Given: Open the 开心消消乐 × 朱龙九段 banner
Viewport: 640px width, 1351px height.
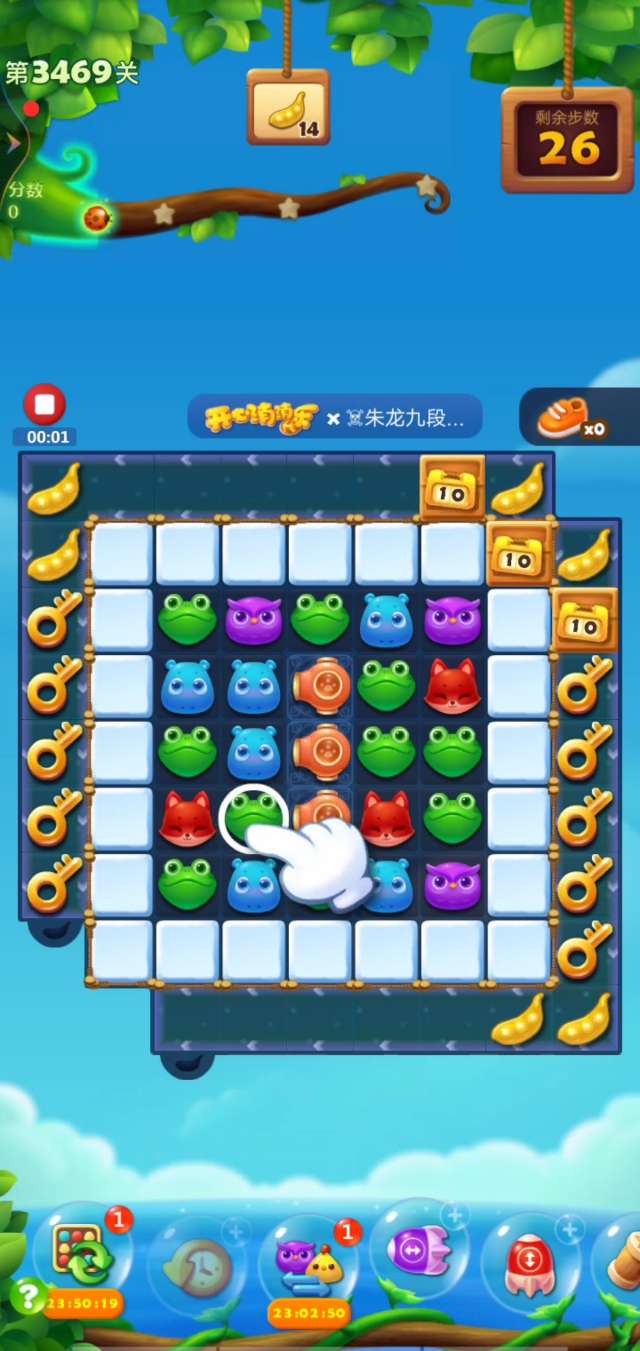Looking at the screenshot, I should [x=335, y=417].
